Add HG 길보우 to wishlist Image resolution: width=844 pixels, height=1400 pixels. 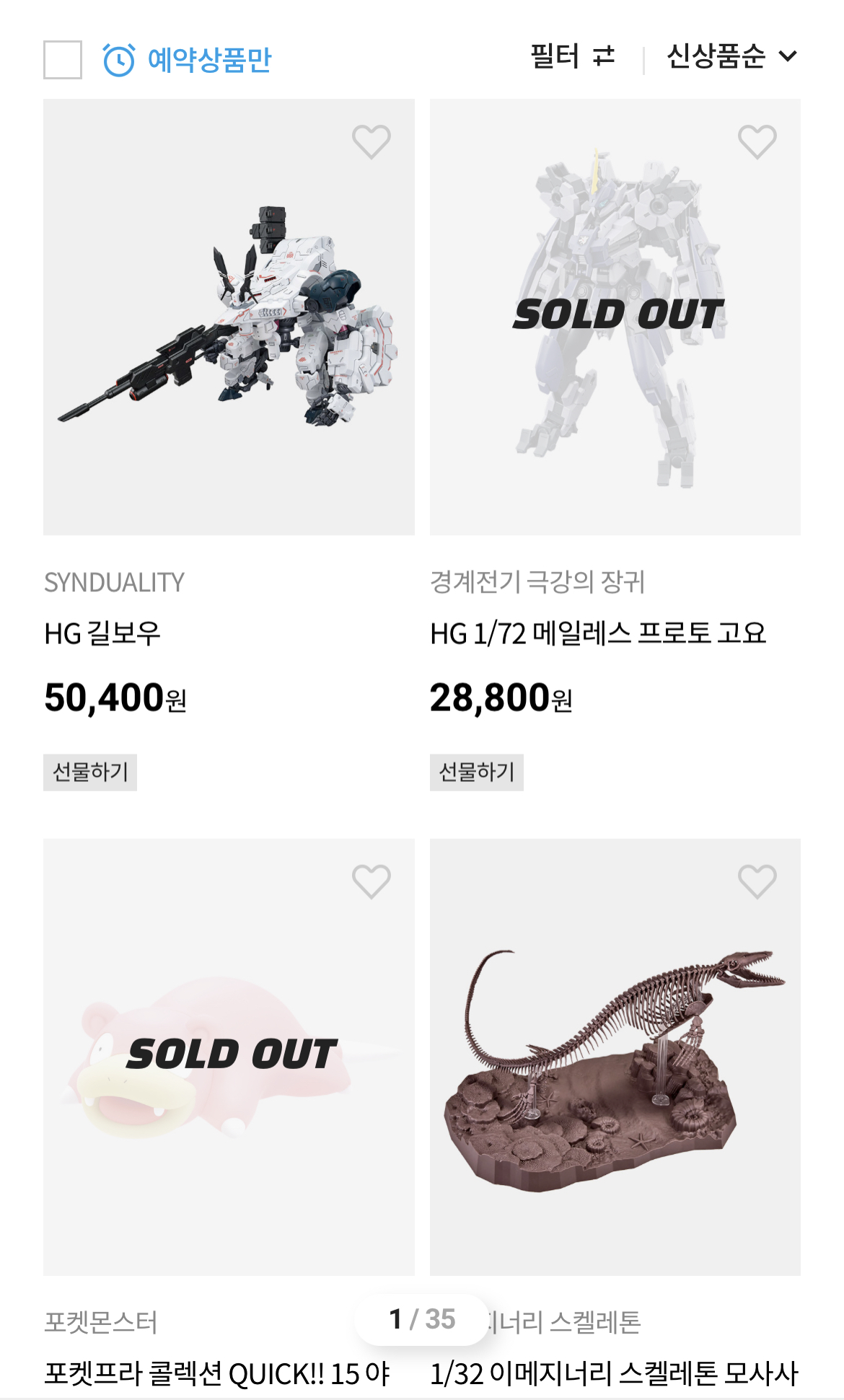[x=371, y=141]
